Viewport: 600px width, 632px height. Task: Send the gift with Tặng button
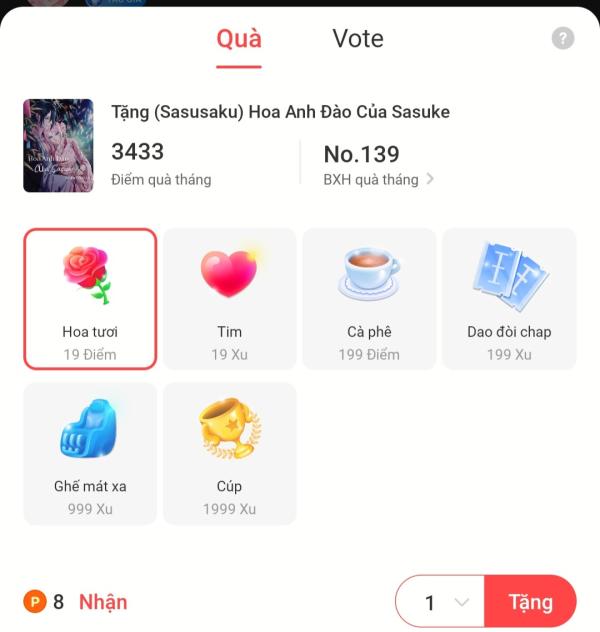(530, 603)
